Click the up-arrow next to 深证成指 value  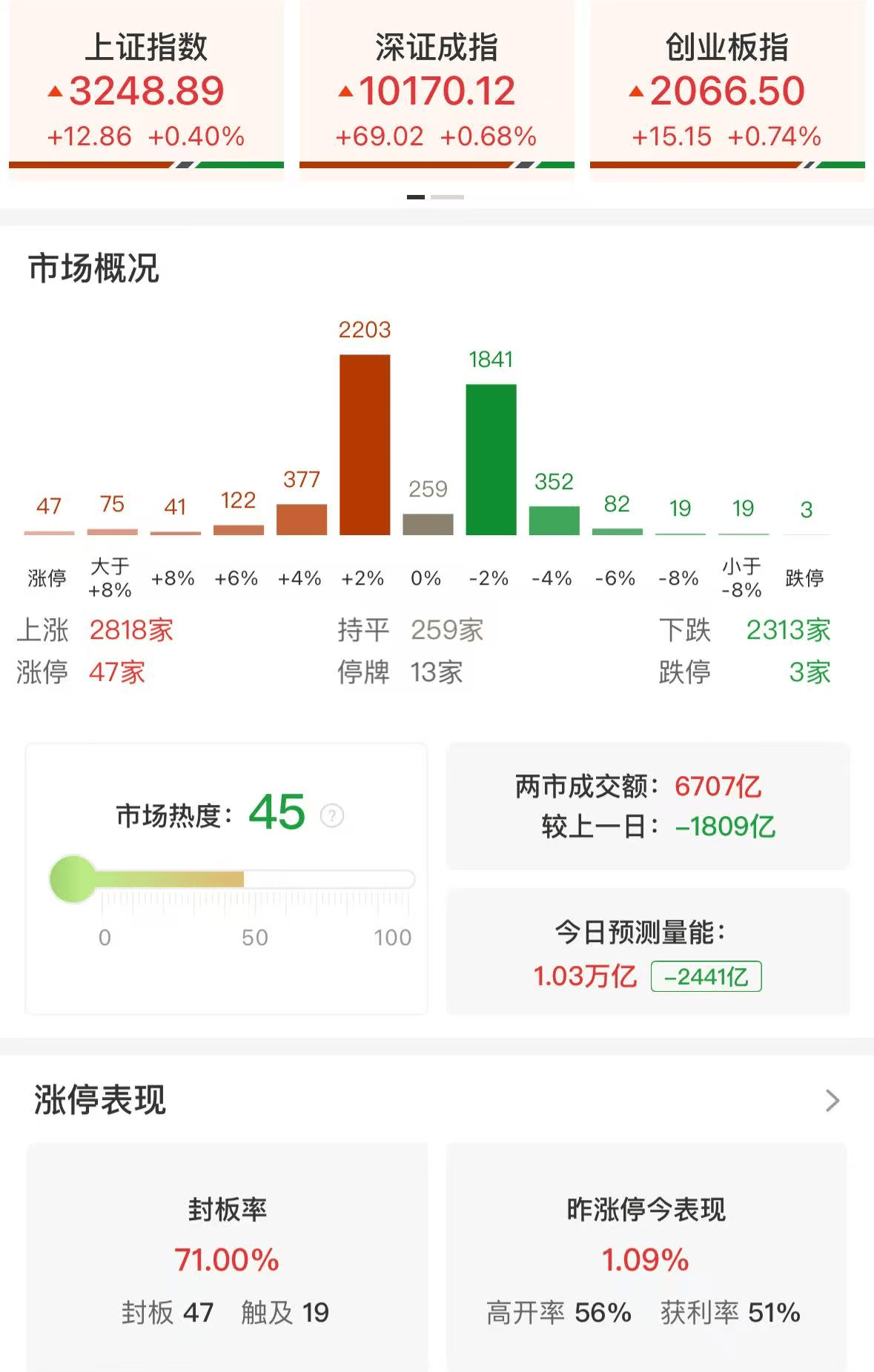(x=345, y=90)
